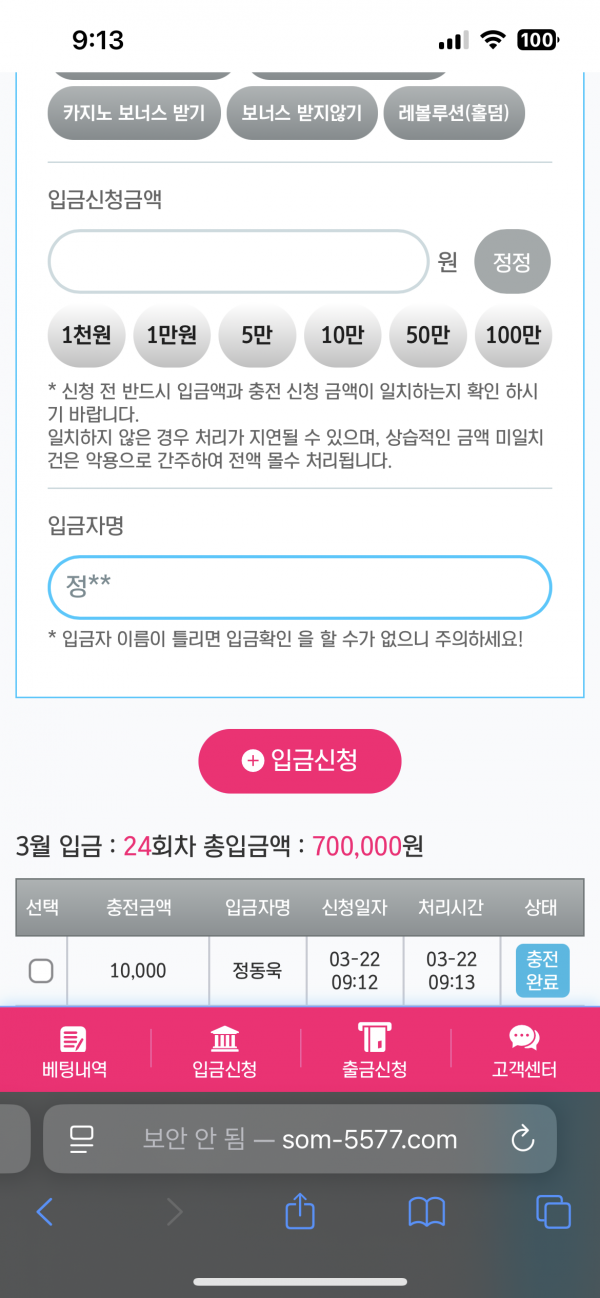Select the 카지노 보너스 받기 option

(133, 114)
